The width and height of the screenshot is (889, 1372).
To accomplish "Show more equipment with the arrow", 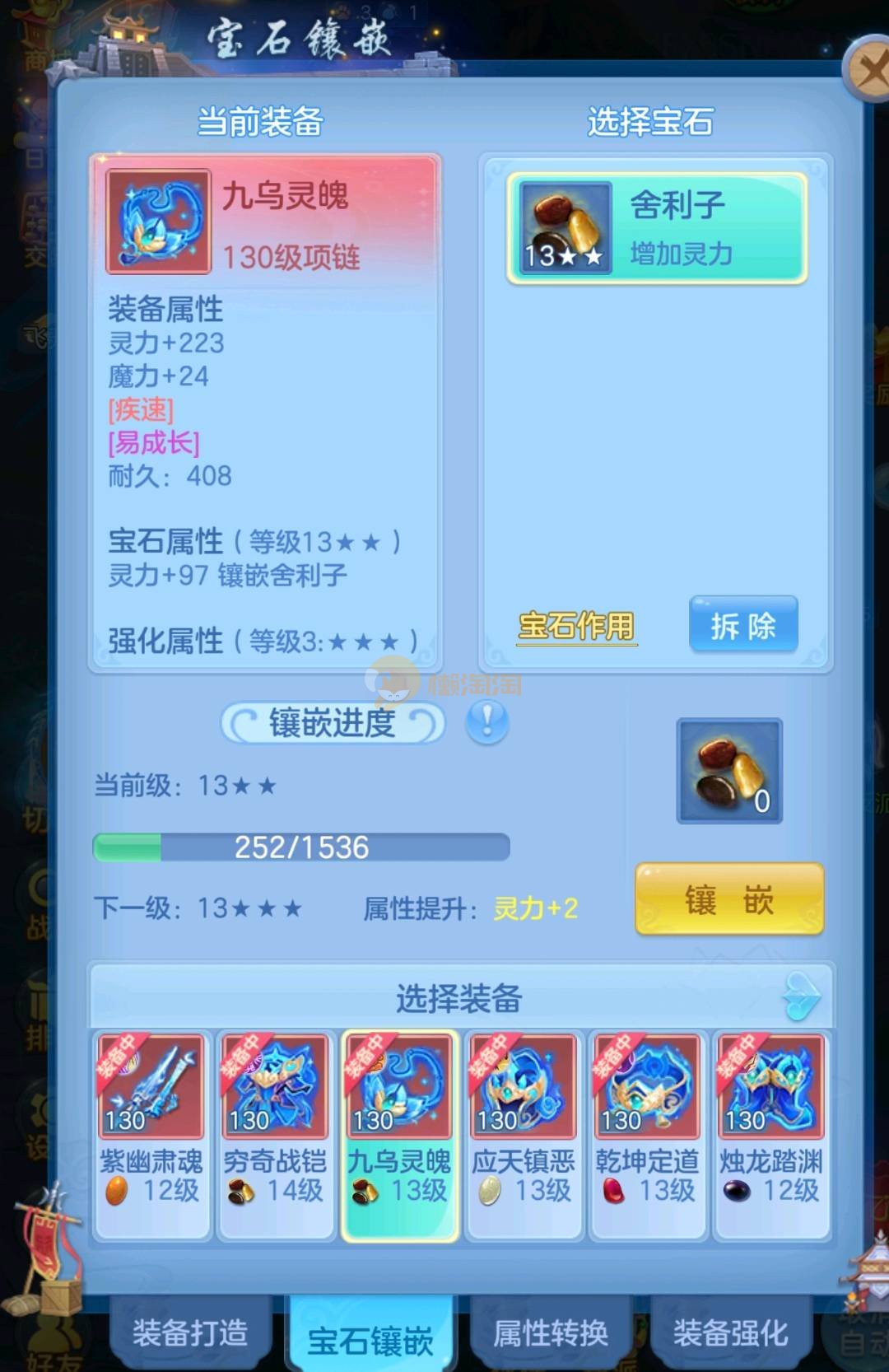I will point(802,996).
